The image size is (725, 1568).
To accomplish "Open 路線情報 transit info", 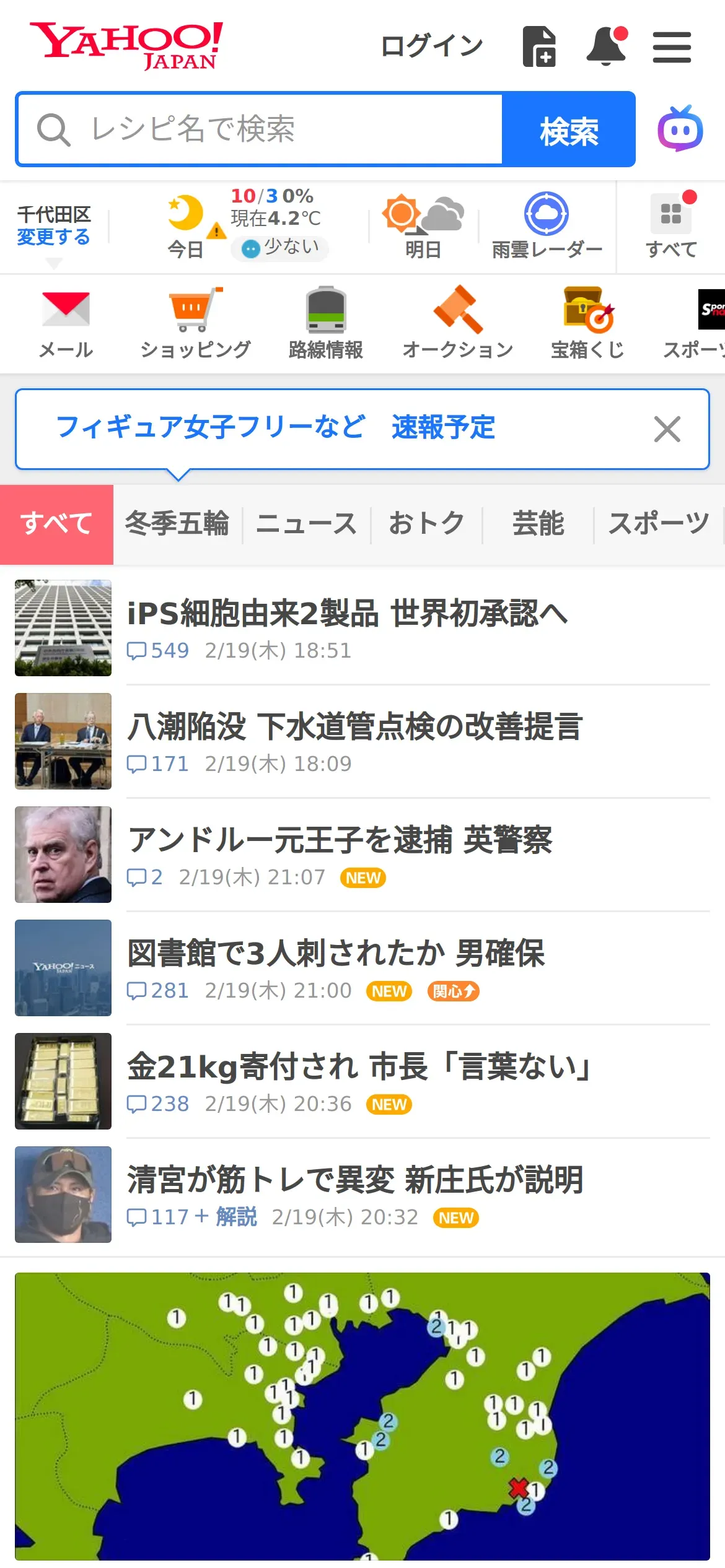I will pyautogui.click(x=326, y=323).
